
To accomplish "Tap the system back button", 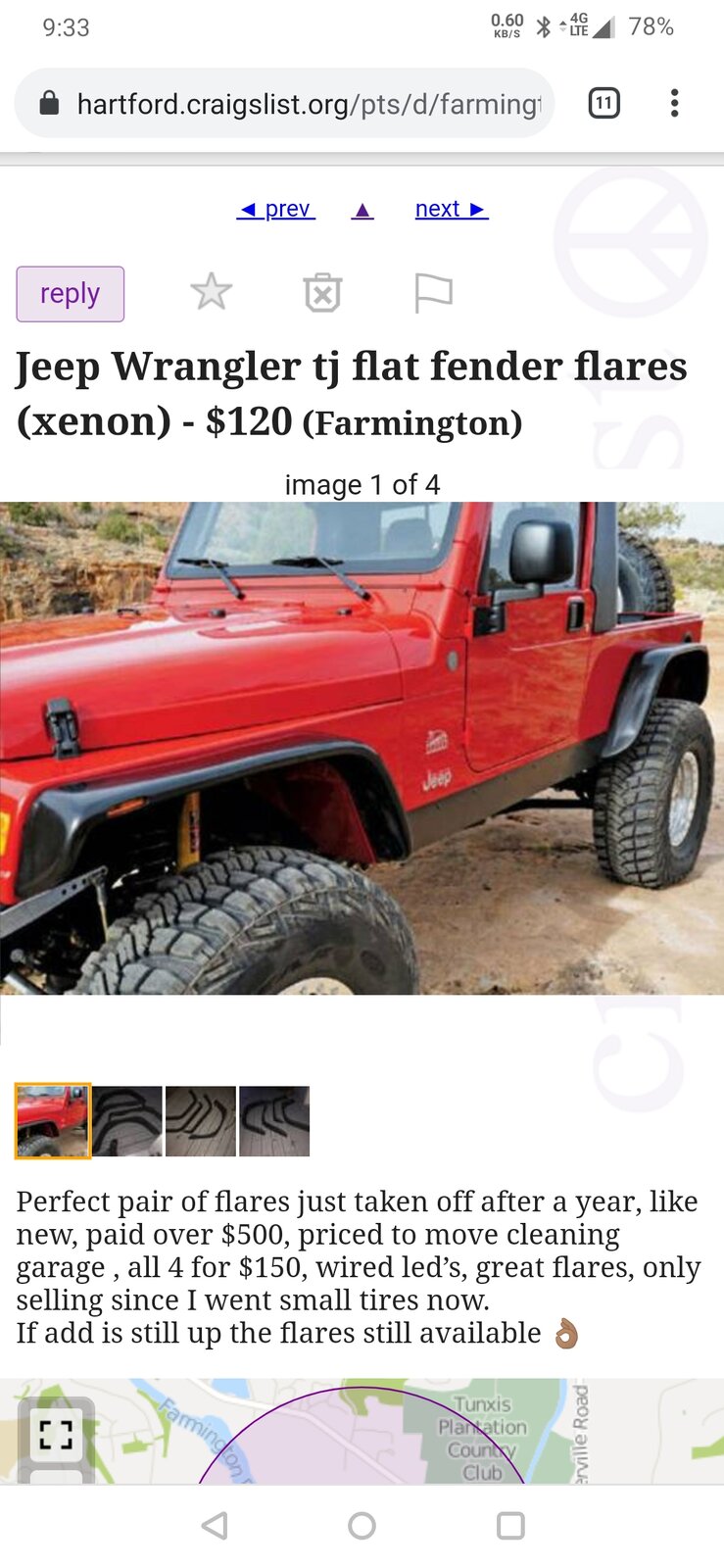I will 215,1525.
